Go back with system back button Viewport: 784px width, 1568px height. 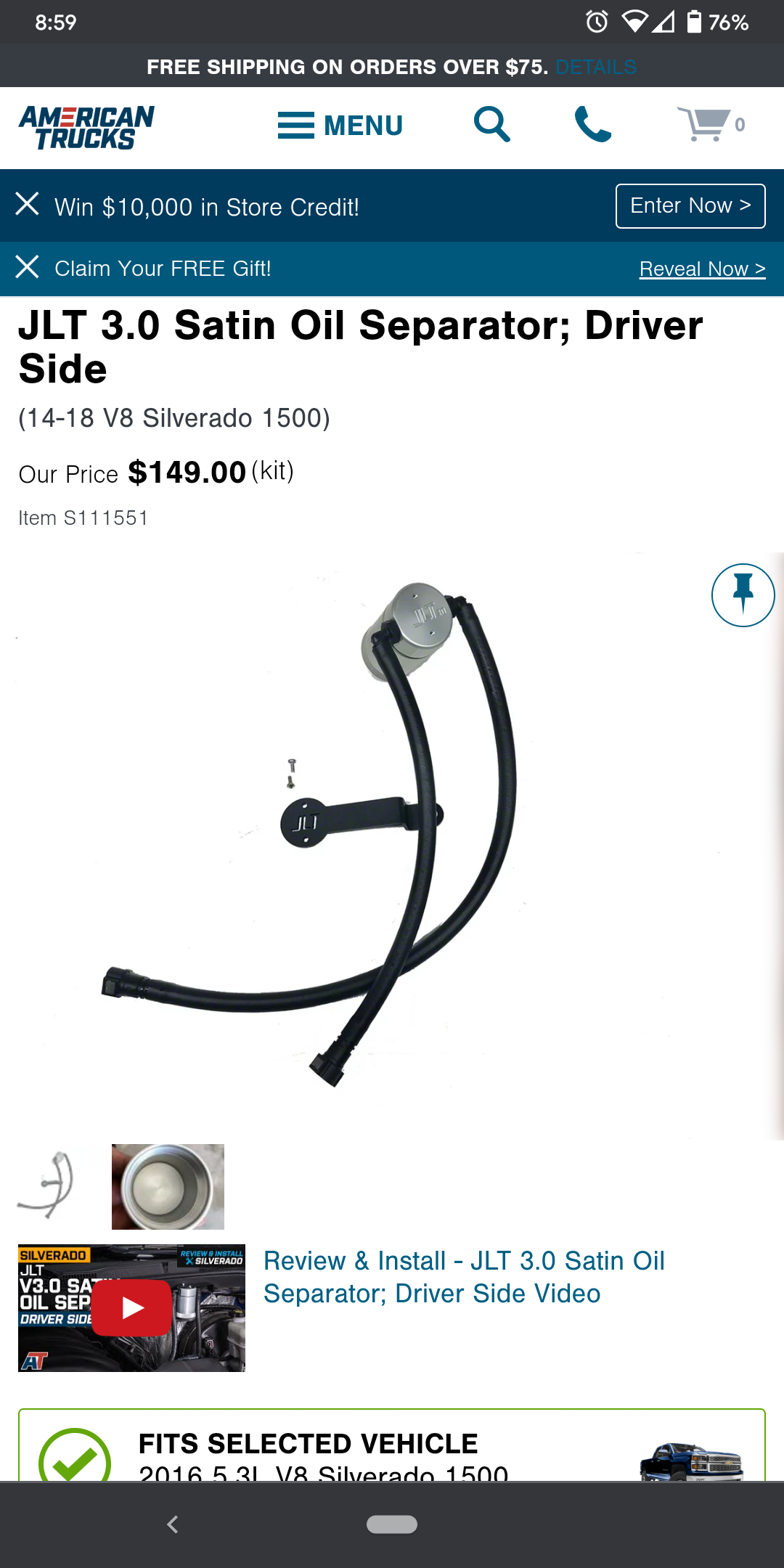(173, 1524)
